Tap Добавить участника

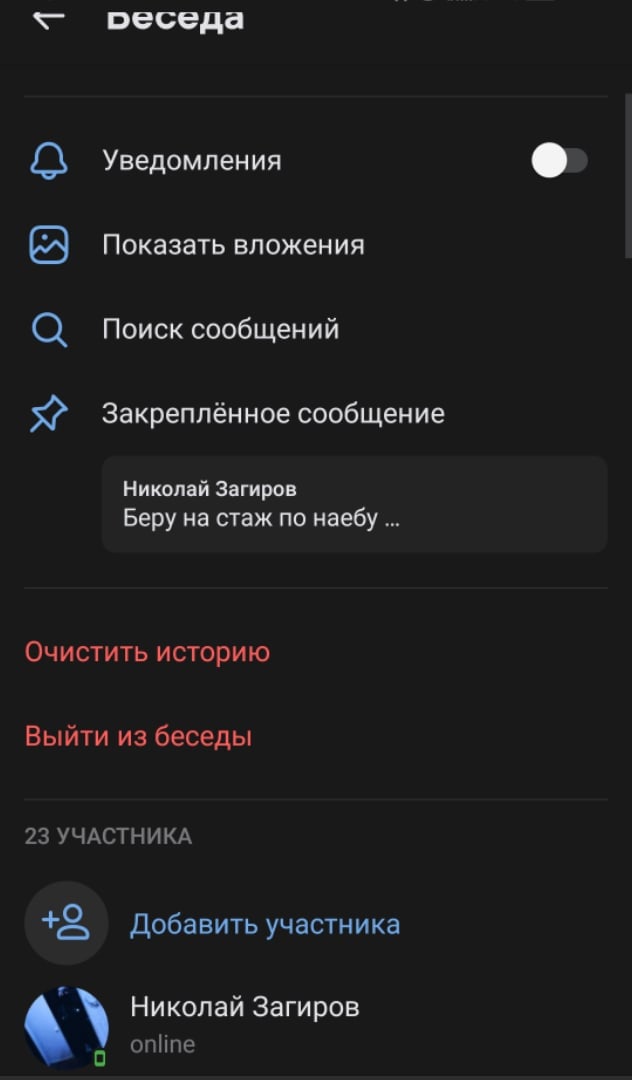264,924
